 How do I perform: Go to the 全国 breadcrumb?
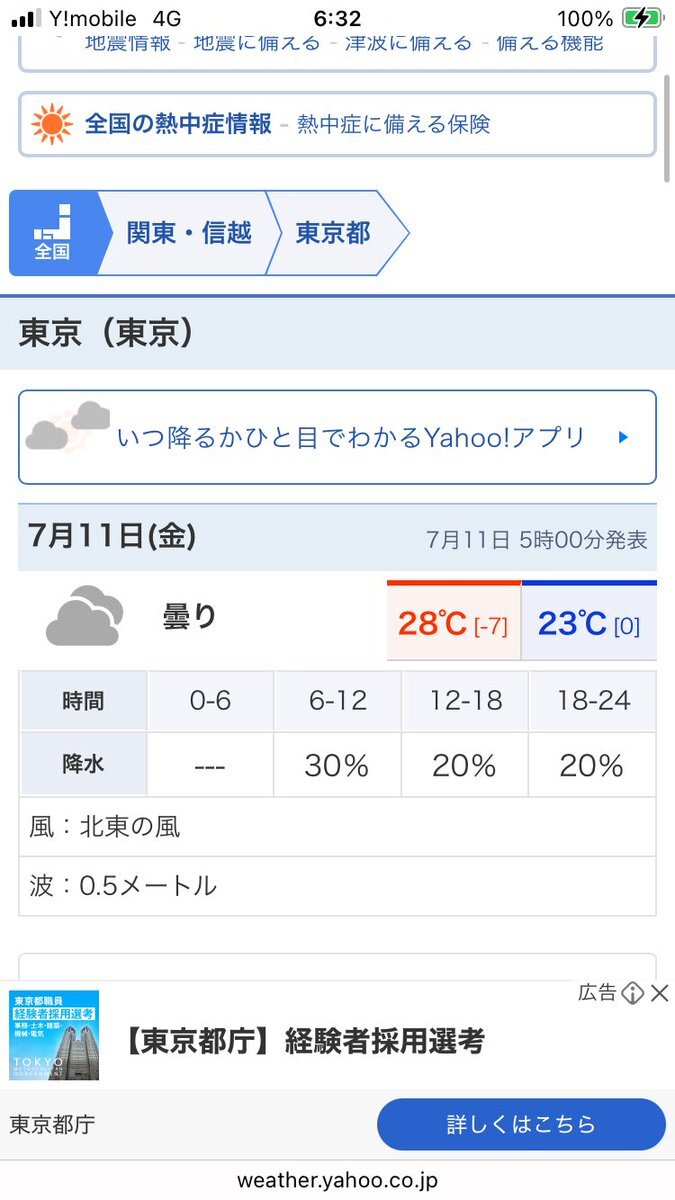tap(52, 233)
